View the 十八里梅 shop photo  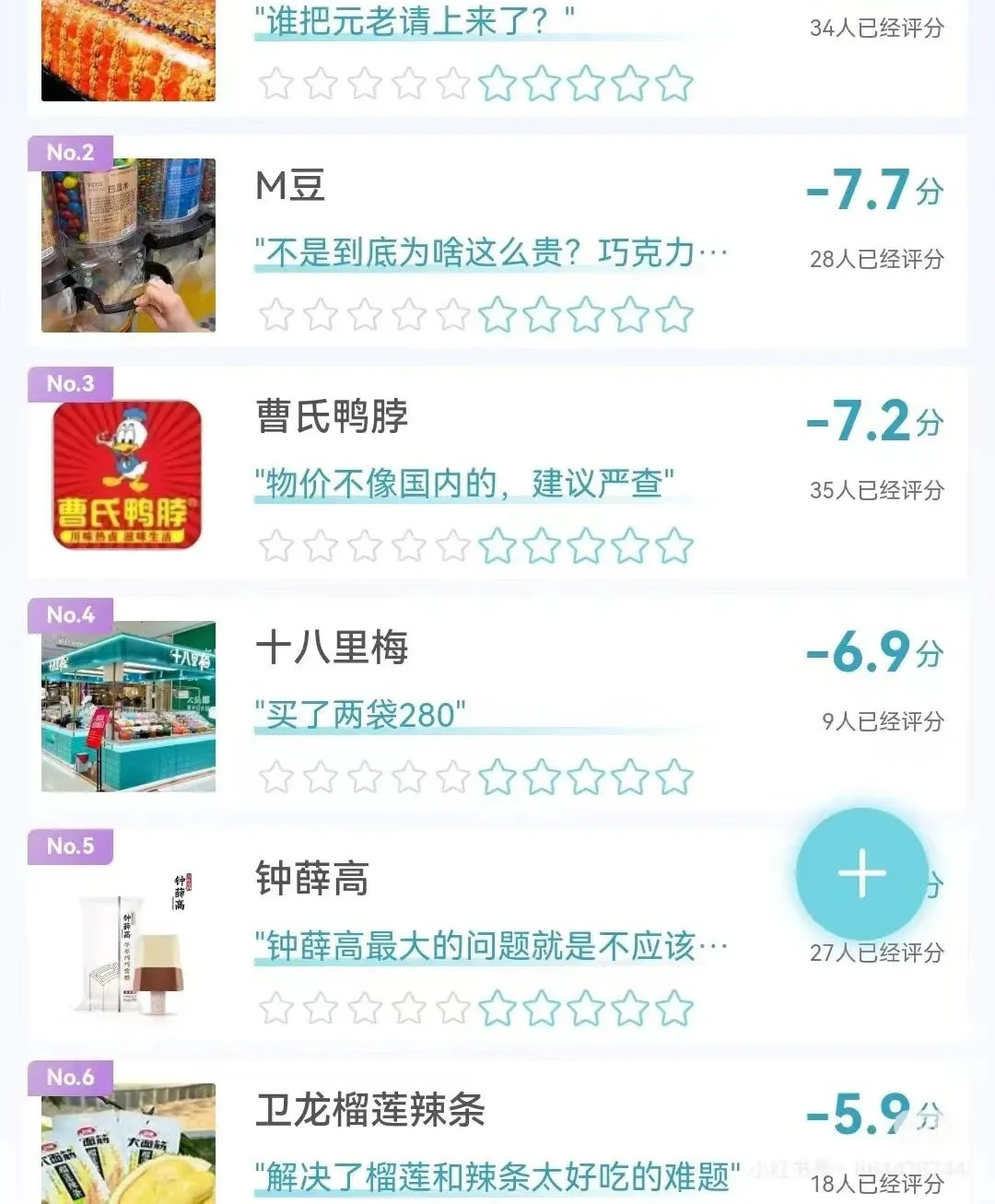tap(128, 707)
